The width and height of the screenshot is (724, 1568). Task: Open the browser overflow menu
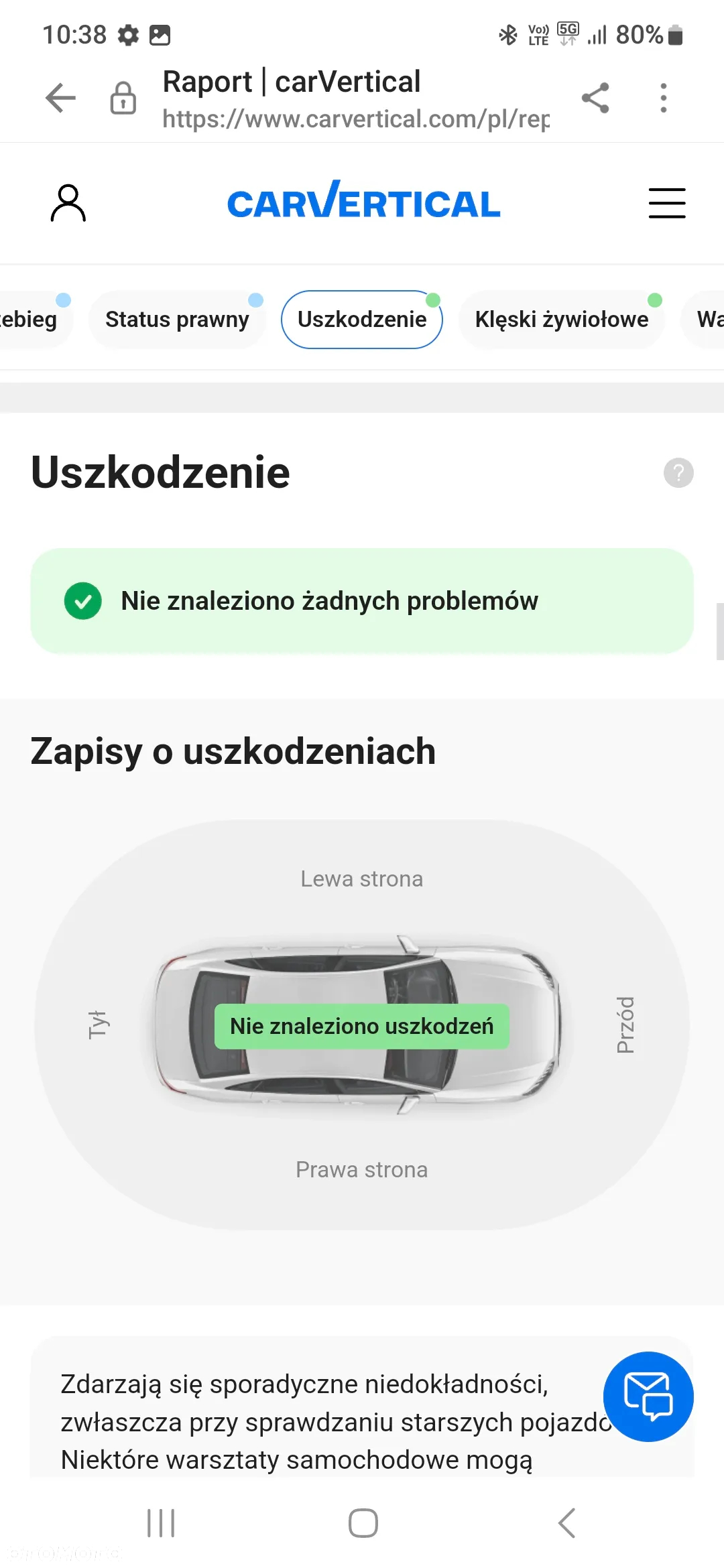tap(663, 99)
